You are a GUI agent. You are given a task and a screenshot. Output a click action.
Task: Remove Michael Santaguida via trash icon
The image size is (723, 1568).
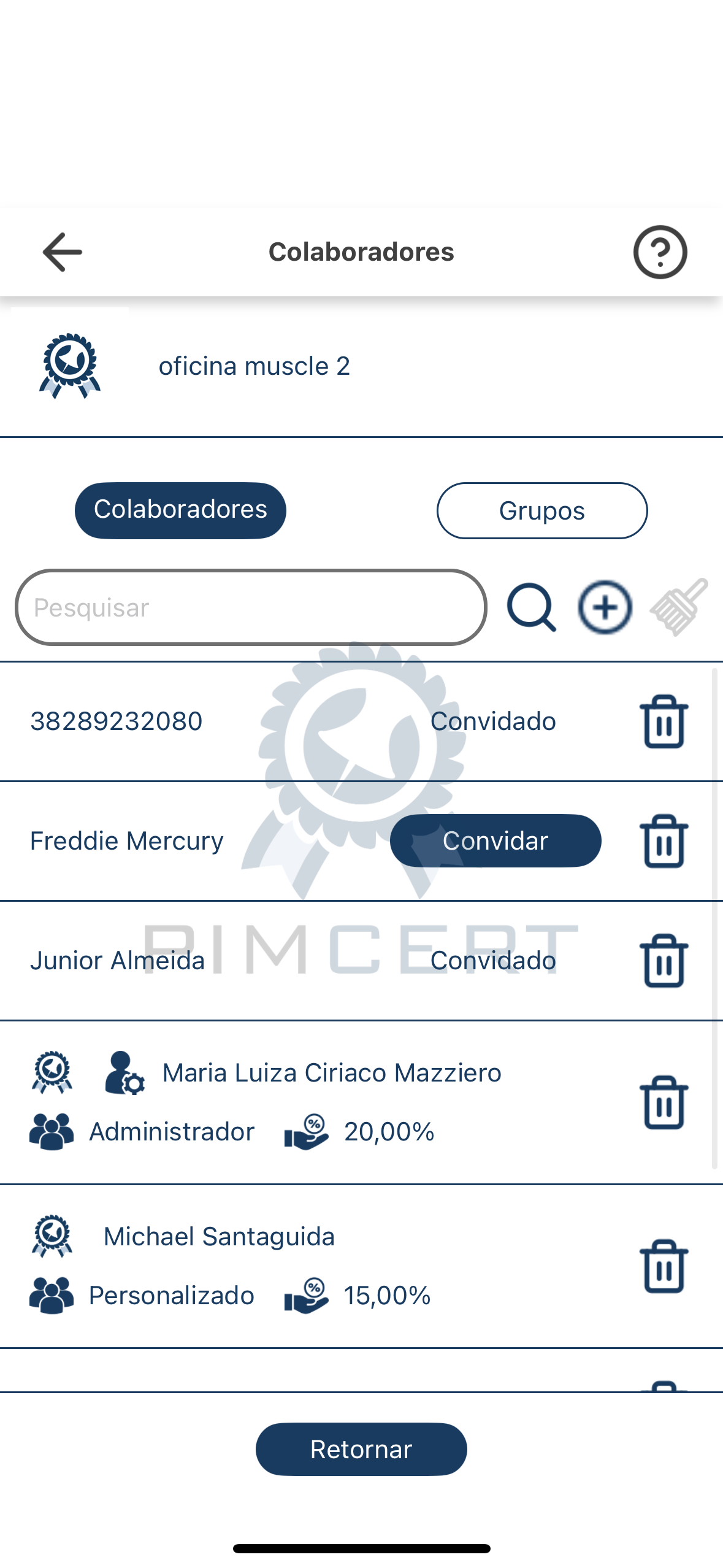tap(664, 1266)
